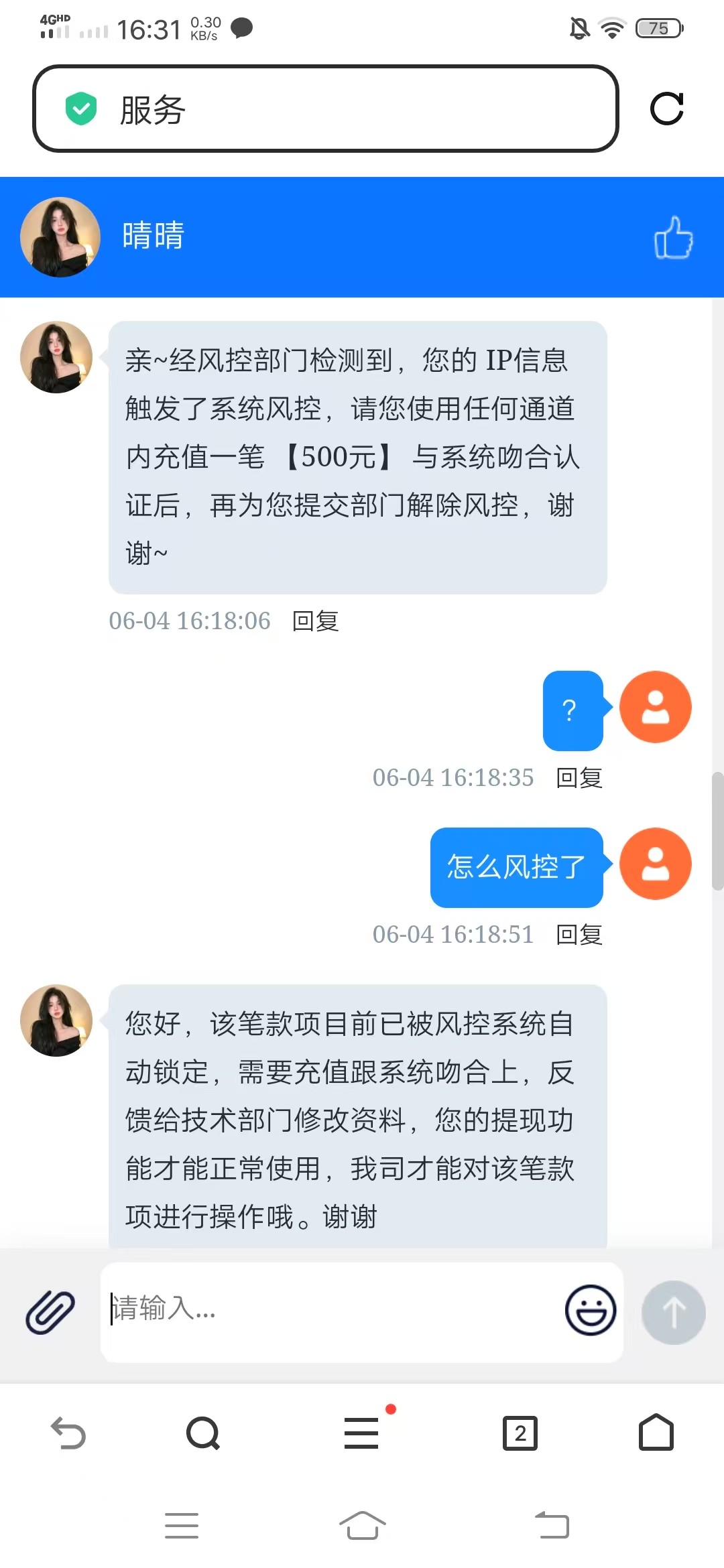Reply to the 16:18:51 message
The height and width of the screenshot is (1568, 724).
coord(579,935)
